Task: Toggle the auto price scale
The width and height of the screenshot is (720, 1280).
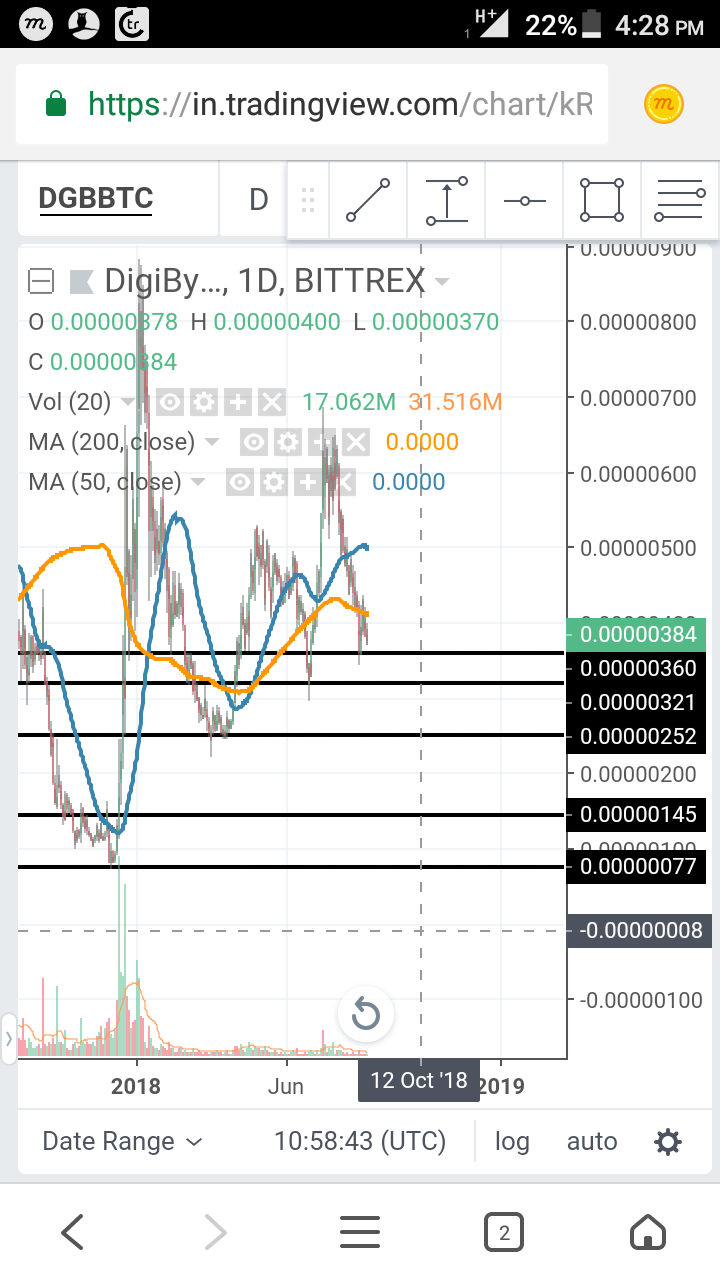Action: [592, 1141]
